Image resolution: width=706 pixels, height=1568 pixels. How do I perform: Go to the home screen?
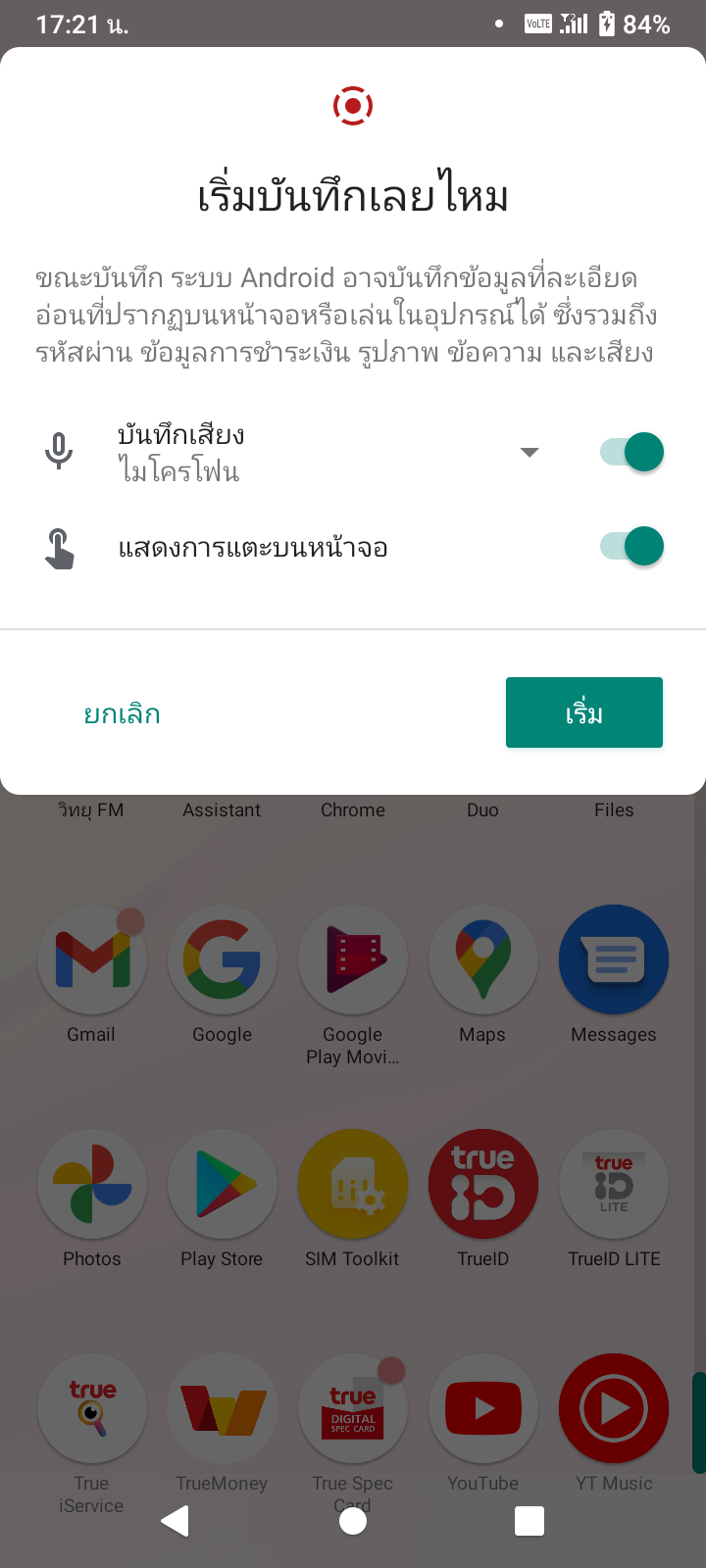pyautogui.click(x=353, y=1521)
